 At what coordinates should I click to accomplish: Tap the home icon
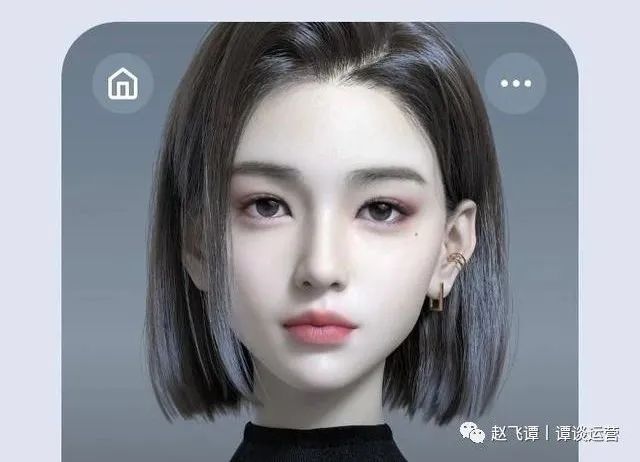click(x=123, y=83)
